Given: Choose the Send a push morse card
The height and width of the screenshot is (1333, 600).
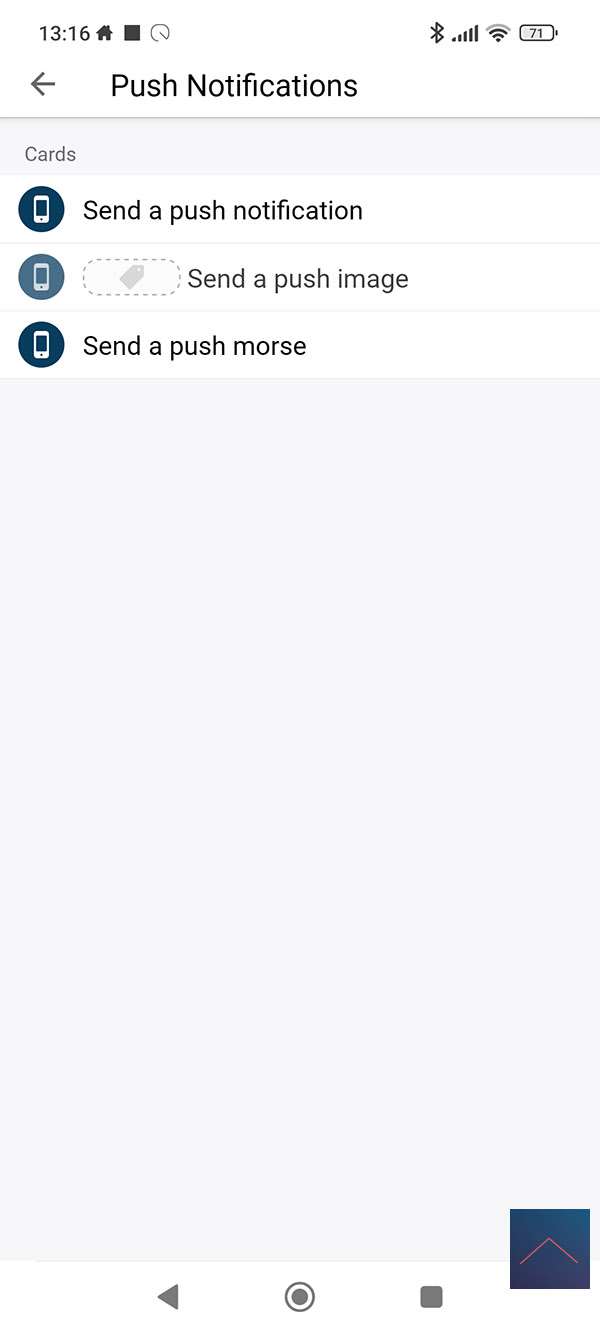Looking at the screenshot, I should pyautogui.click(x=195, y=346).
